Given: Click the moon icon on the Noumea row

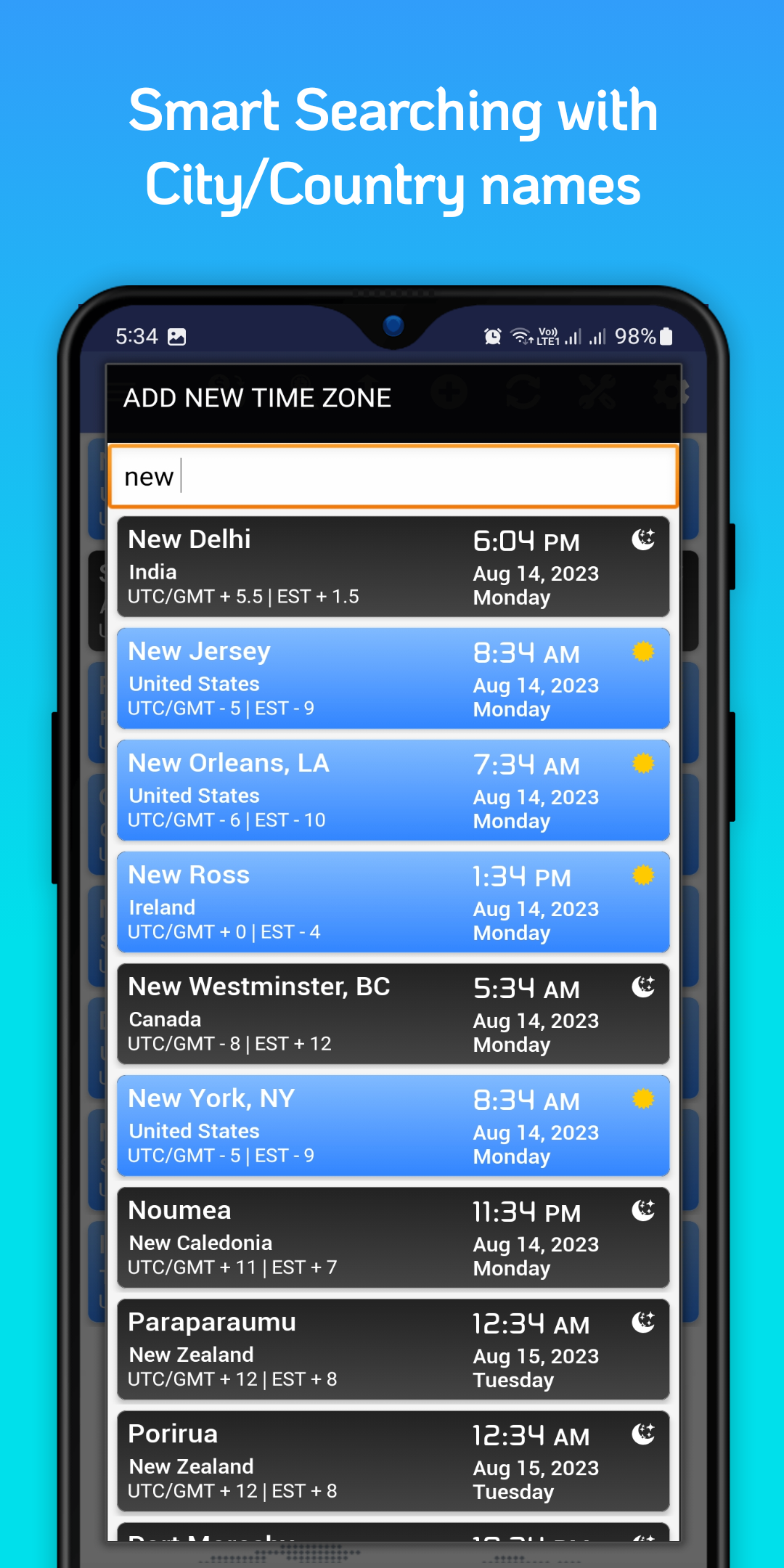Looking at the screenshot, I should click(644, 1211).
